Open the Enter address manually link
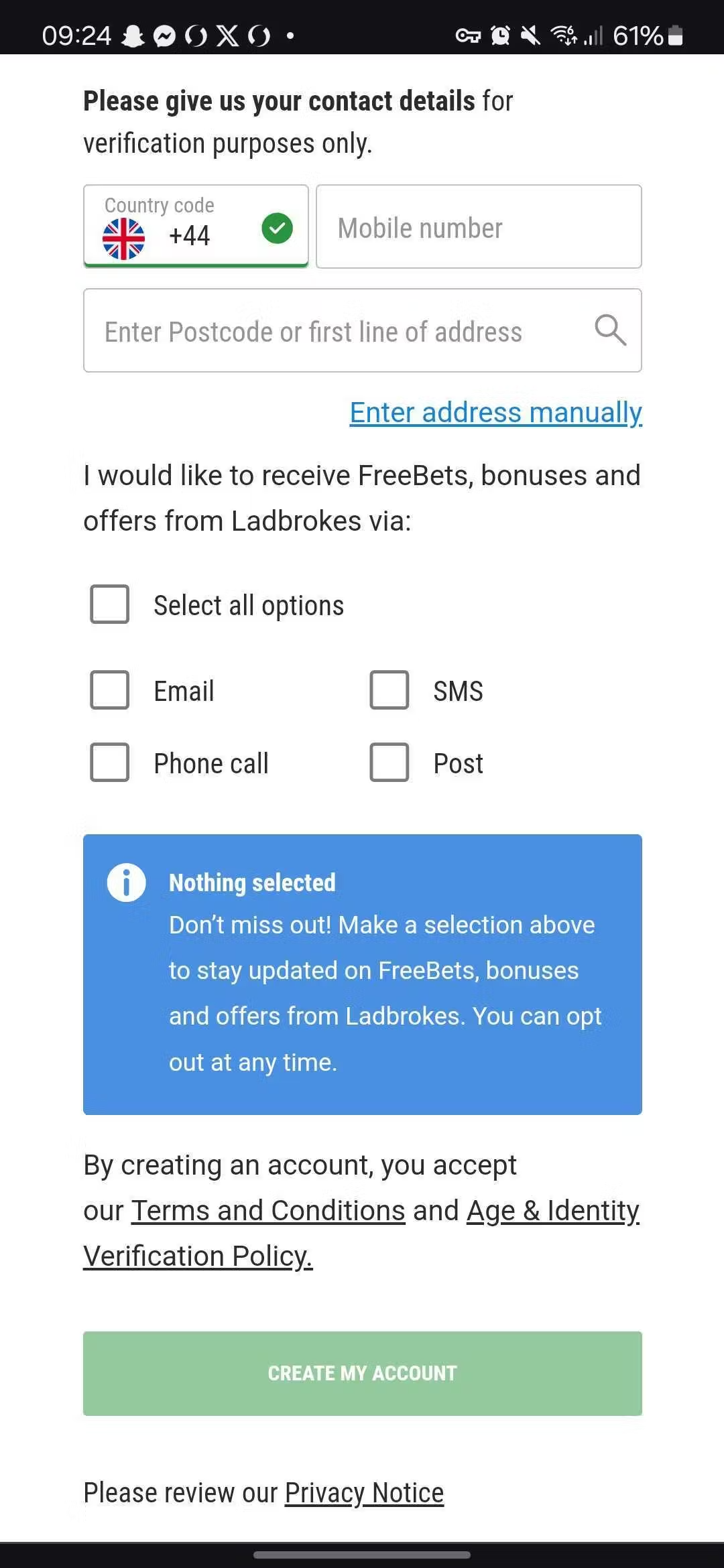The height and width of the screenshot is (1568, 724). (x=495, y=413)
